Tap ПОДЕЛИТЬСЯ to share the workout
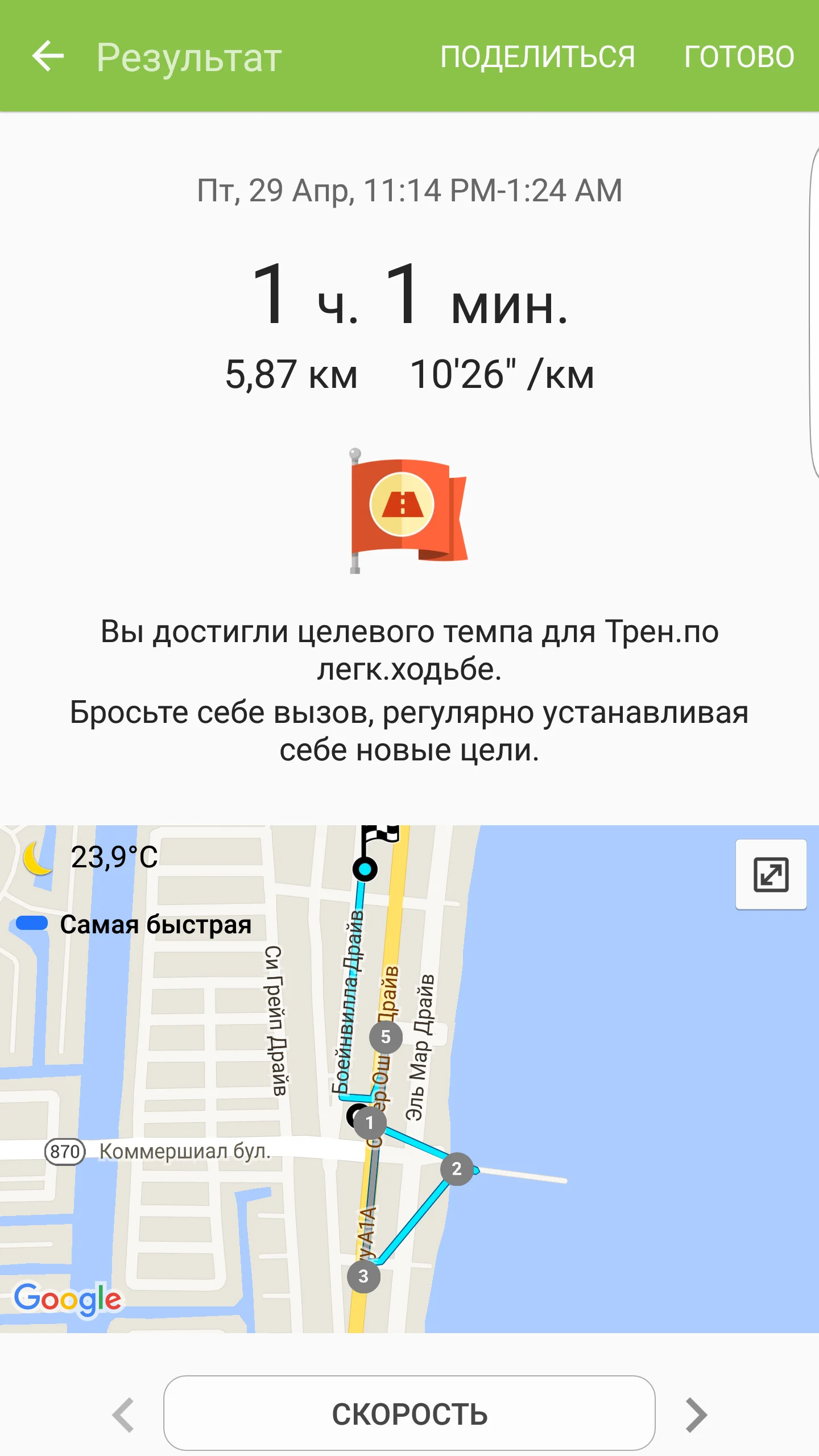This screenshot has width=819, height=1456. 537,56
